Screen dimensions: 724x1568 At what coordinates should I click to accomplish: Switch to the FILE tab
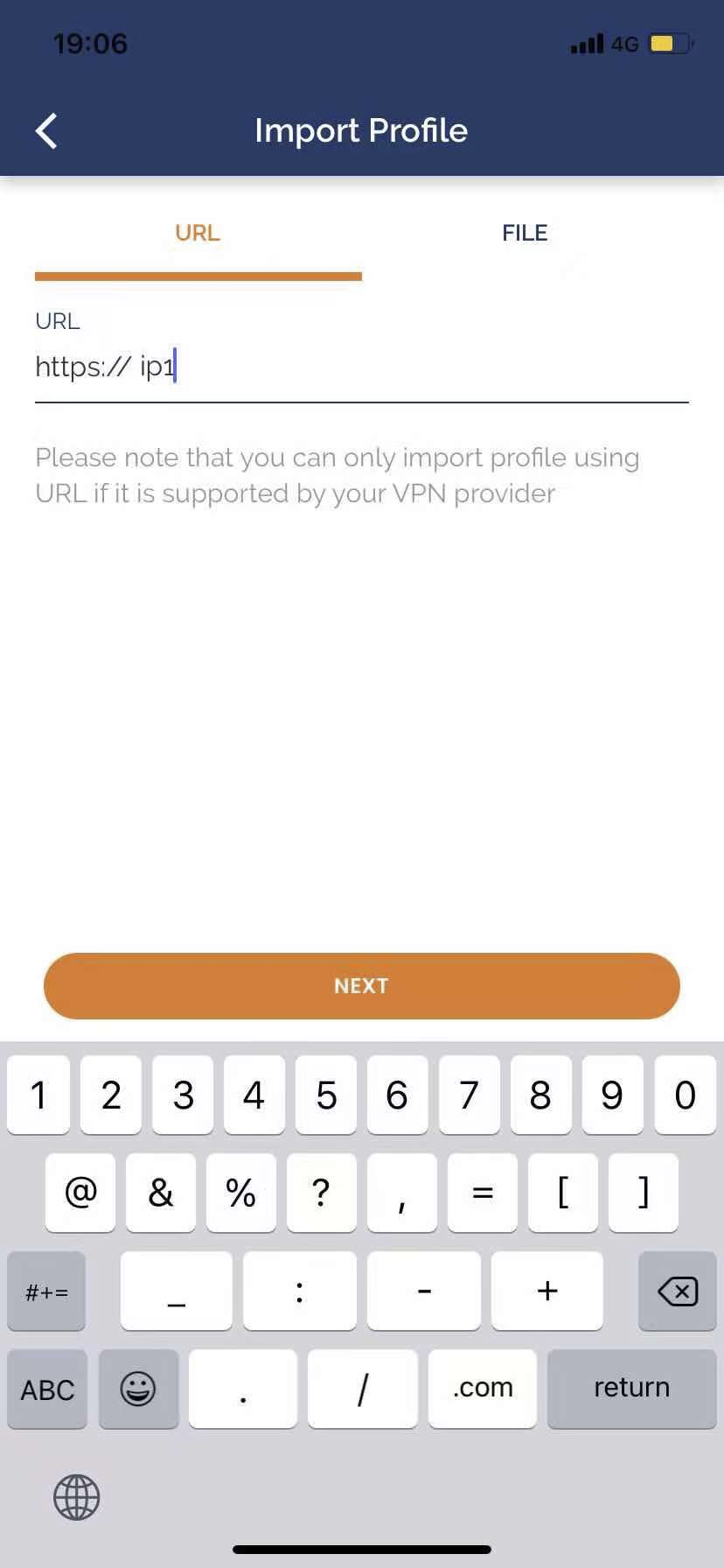coord(525,233)
